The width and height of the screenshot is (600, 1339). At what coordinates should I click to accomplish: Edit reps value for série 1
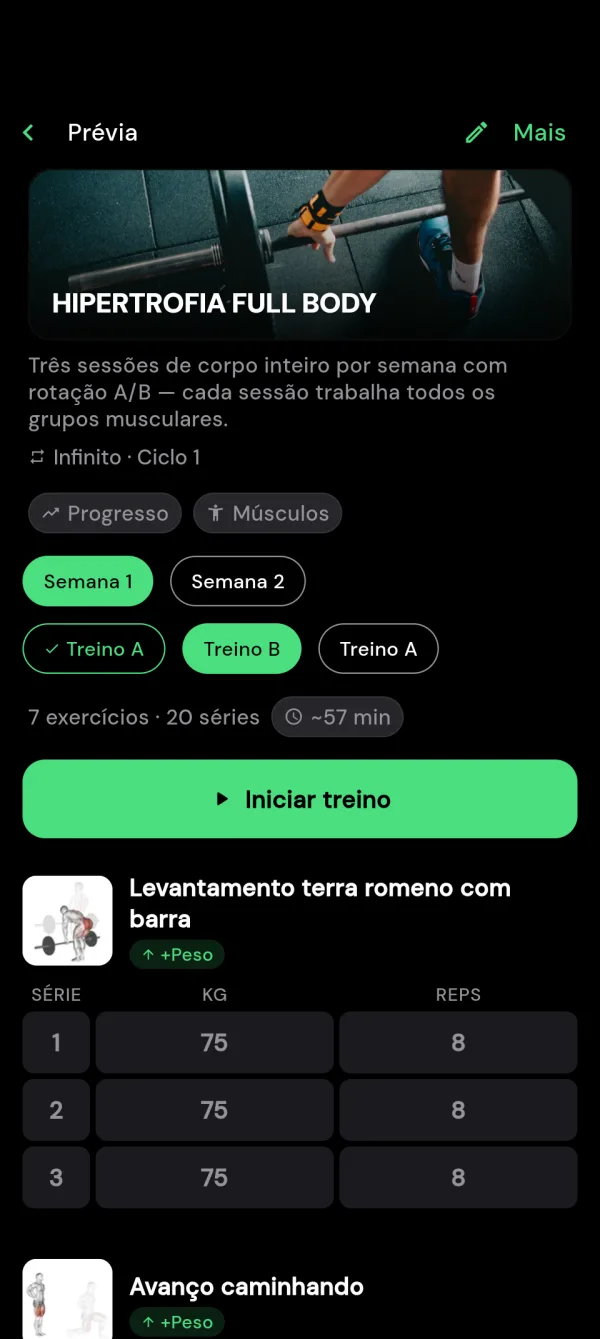tap(458, 1042)
